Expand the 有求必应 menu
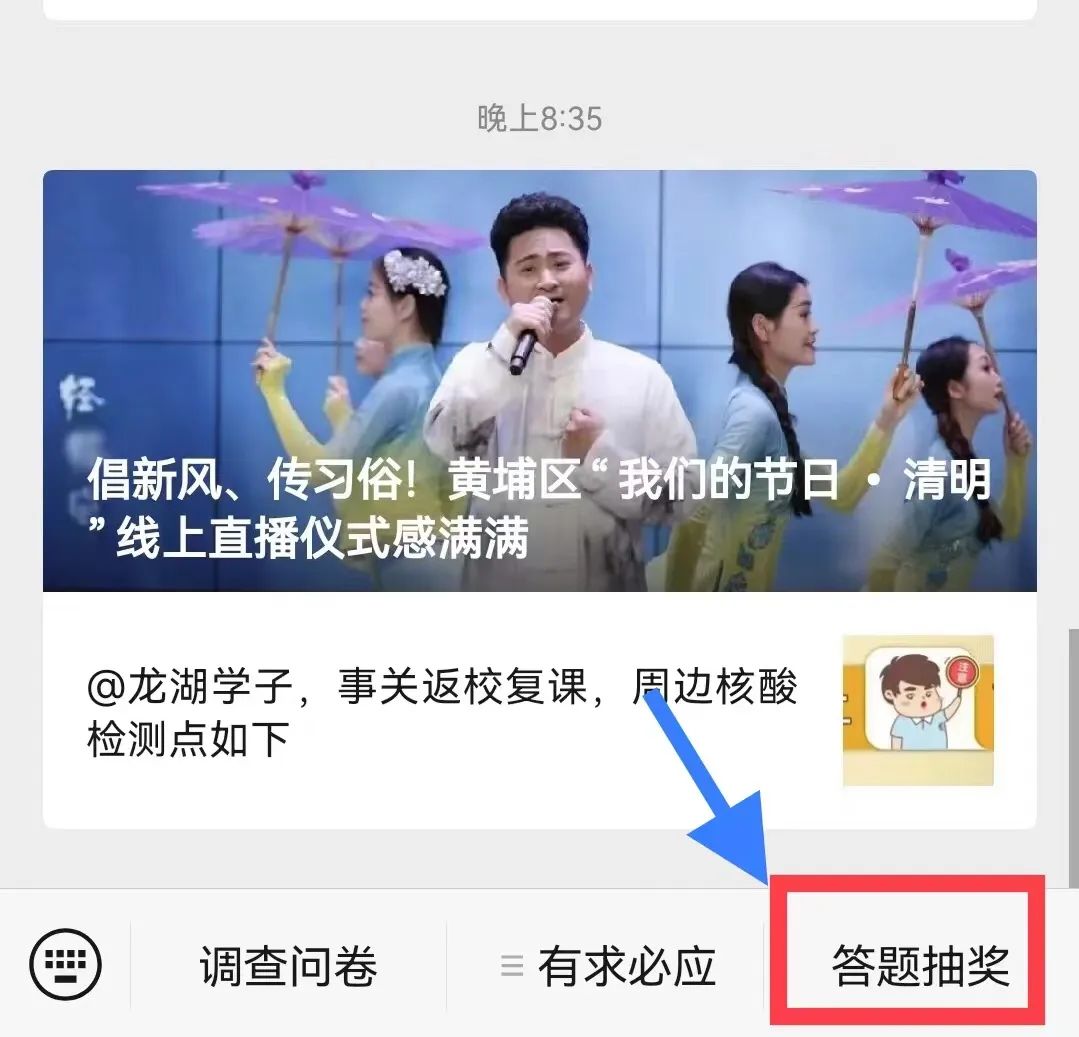The width and height of the screenshot is (1079, 1037). pyautogui.click(x=608, y=967)
